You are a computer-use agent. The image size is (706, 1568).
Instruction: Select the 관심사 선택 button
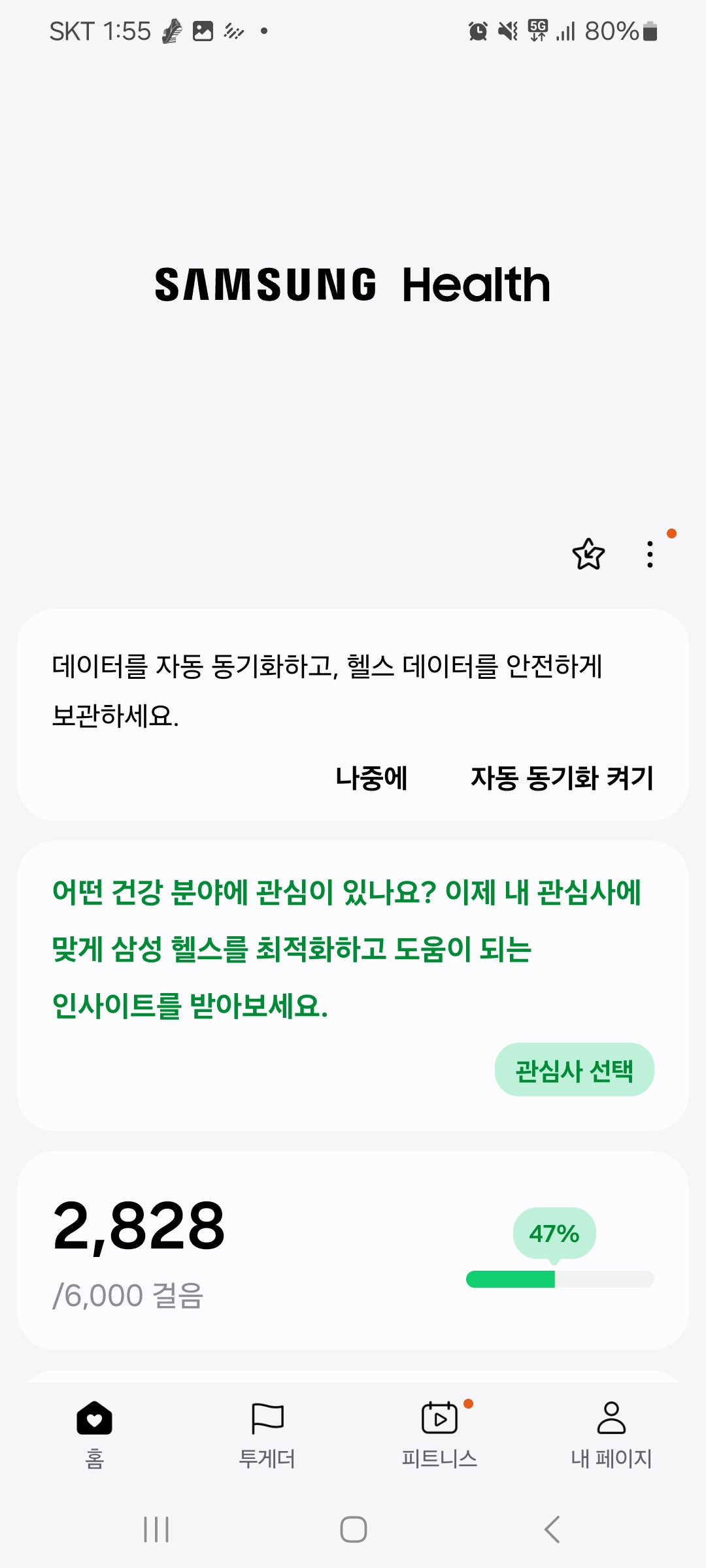pos(575,1070)
